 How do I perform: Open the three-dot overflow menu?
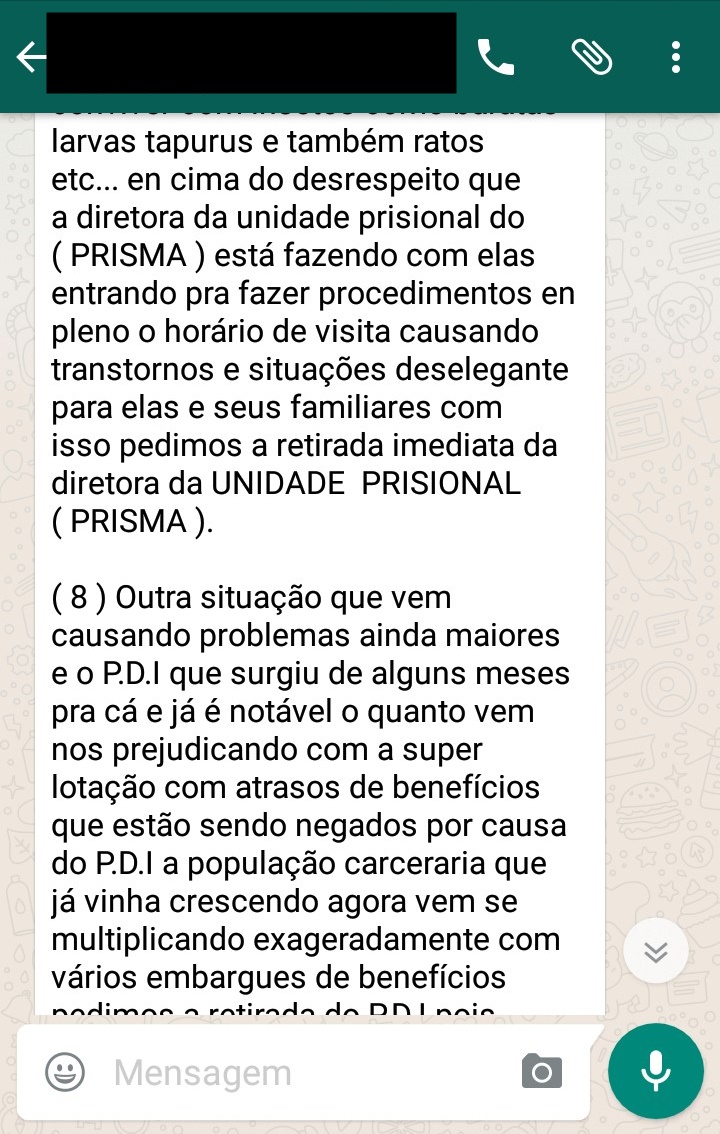(677, 57)
